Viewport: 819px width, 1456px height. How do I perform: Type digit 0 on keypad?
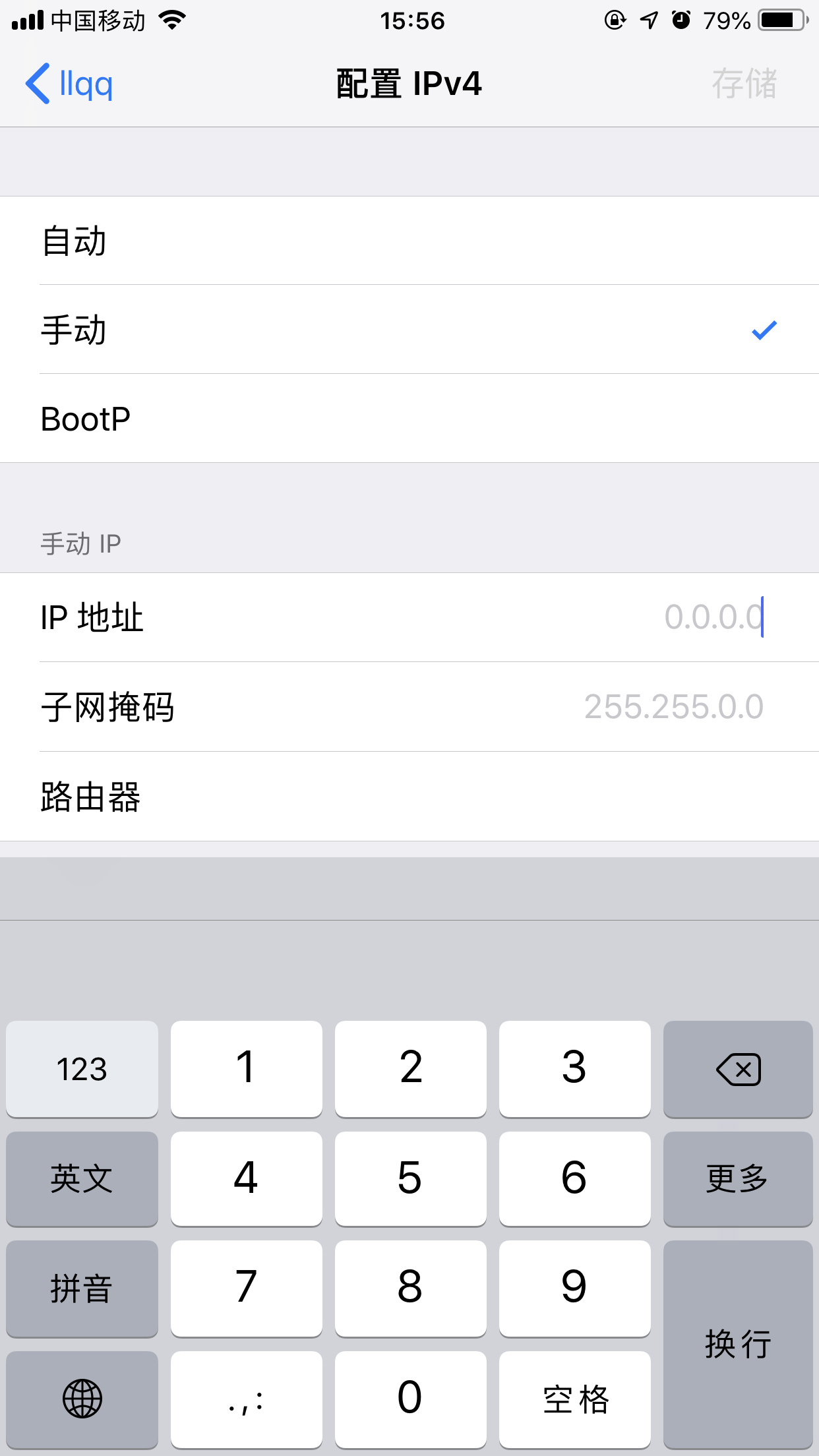point(411,1399)
